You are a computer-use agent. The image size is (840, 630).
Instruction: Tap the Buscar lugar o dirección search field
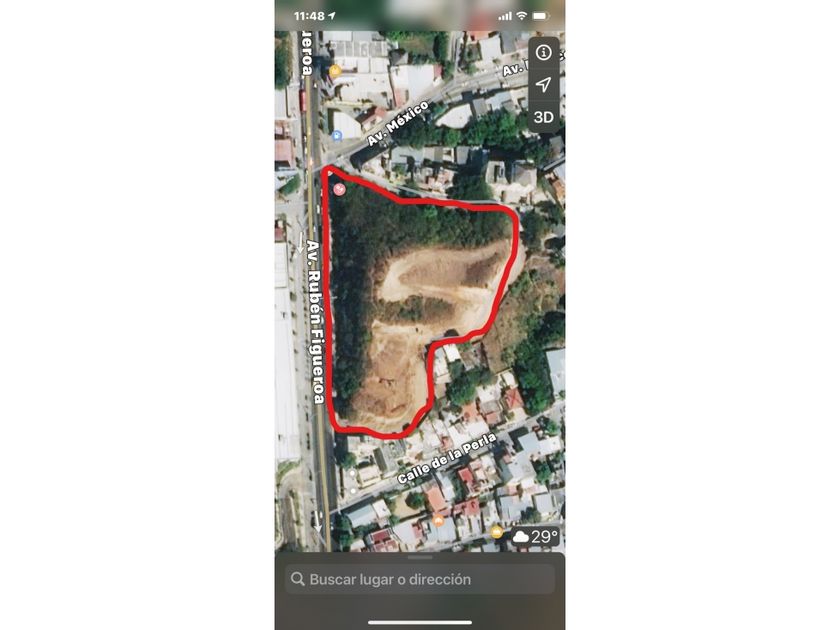(x=420, y=579)
